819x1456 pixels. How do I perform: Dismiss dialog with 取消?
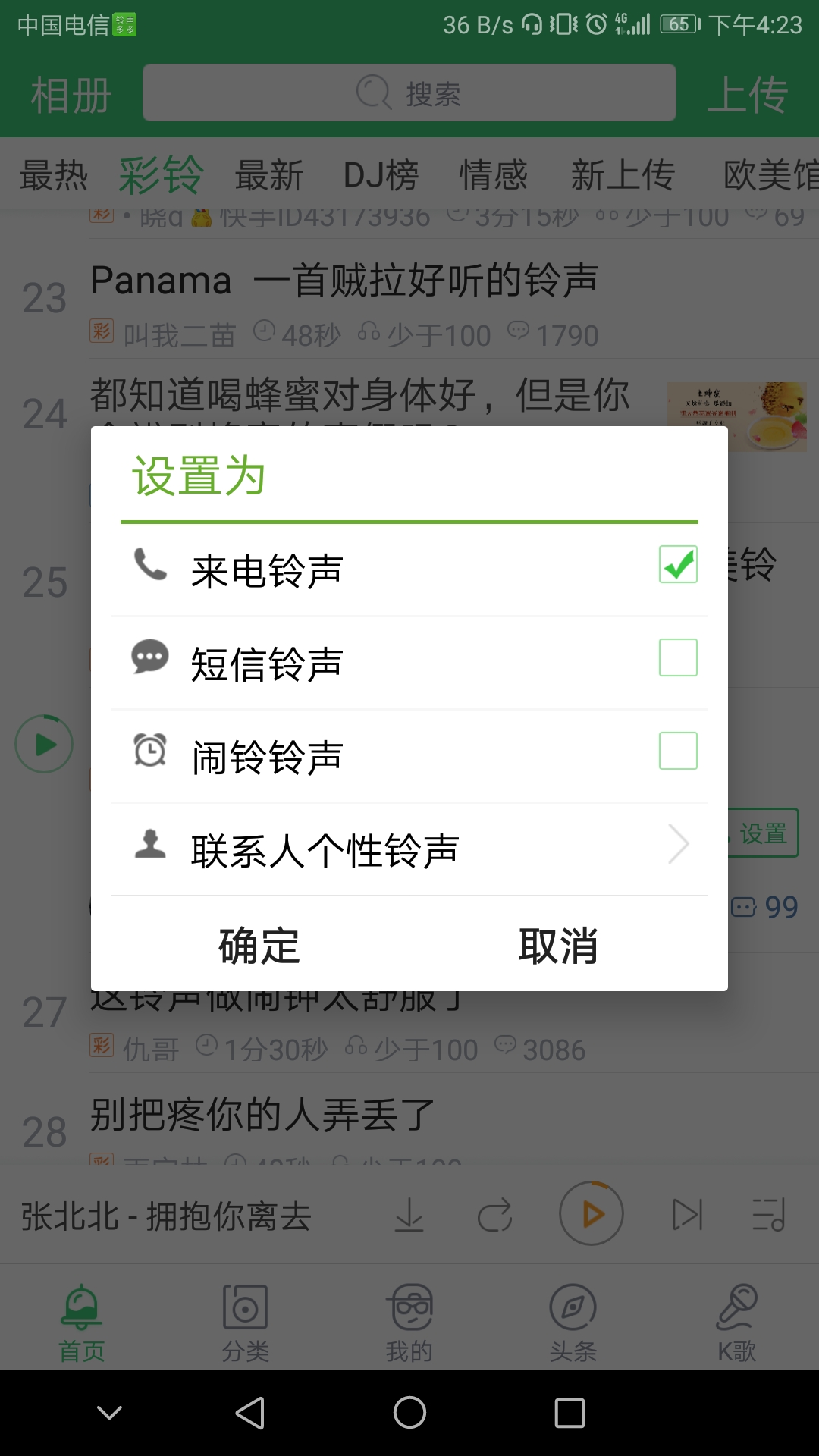click(559, 945)
